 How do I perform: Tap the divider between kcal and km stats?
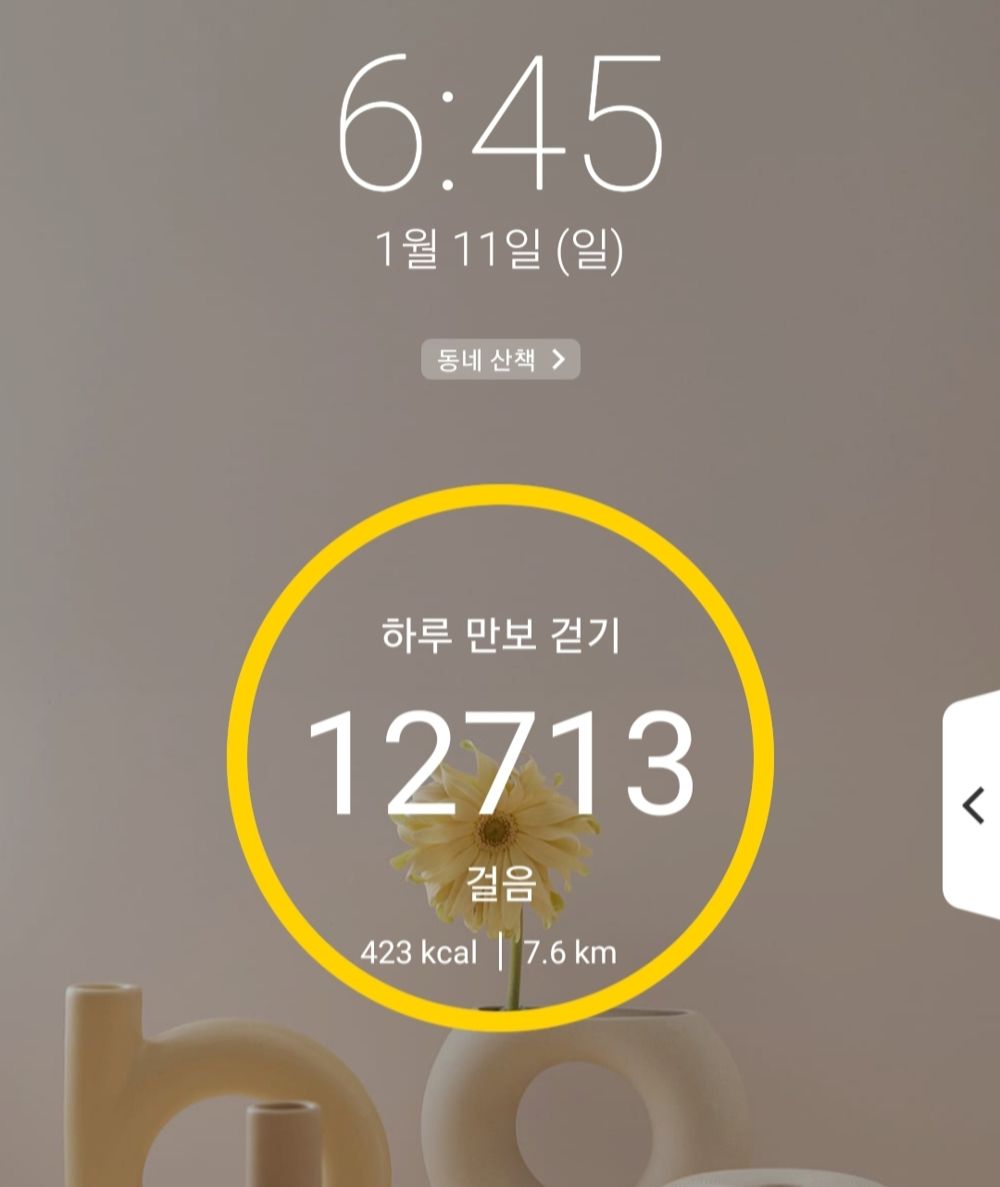(x=502, y=953)
